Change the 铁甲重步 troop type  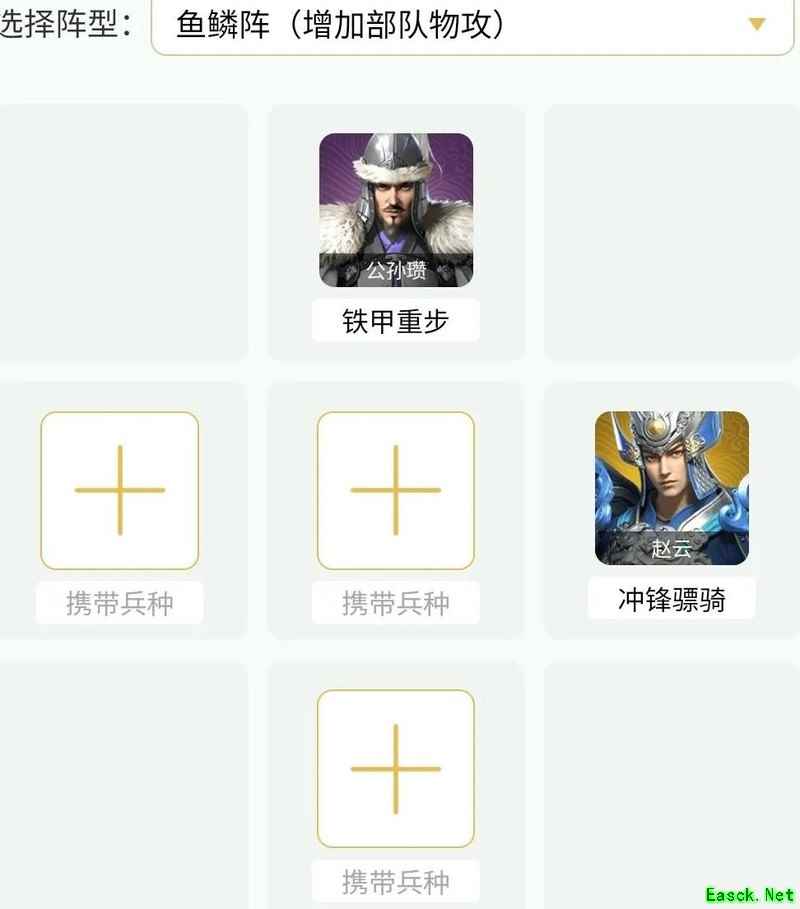coord(396,321)
